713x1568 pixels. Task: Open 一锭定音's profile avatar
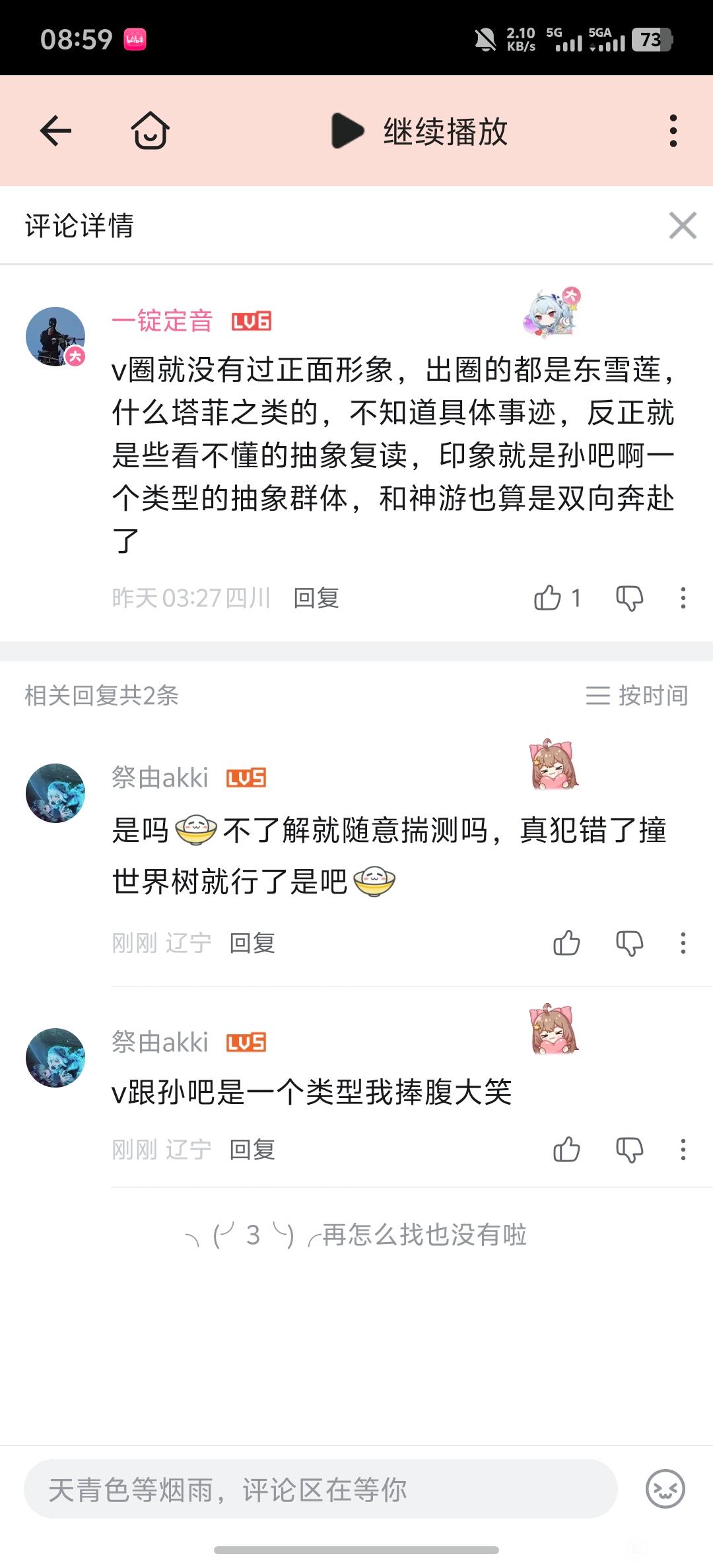[55, 337]
